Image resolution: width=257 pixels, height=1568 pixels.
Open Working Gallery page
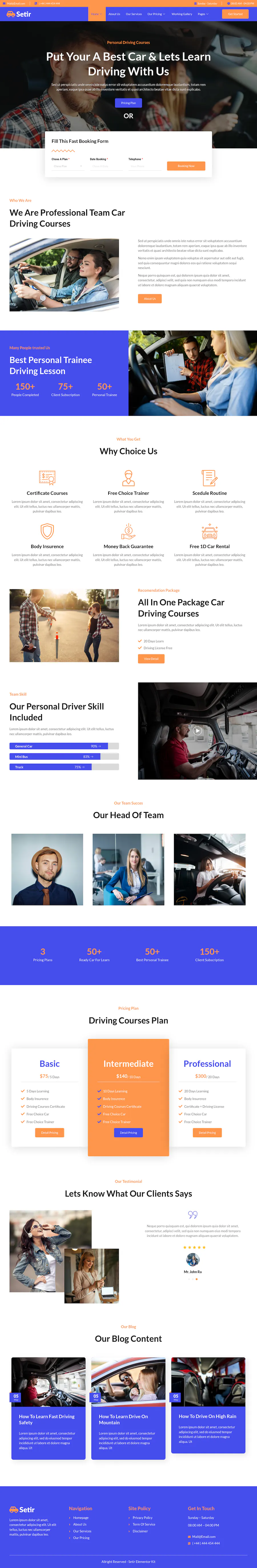(182, 14)
